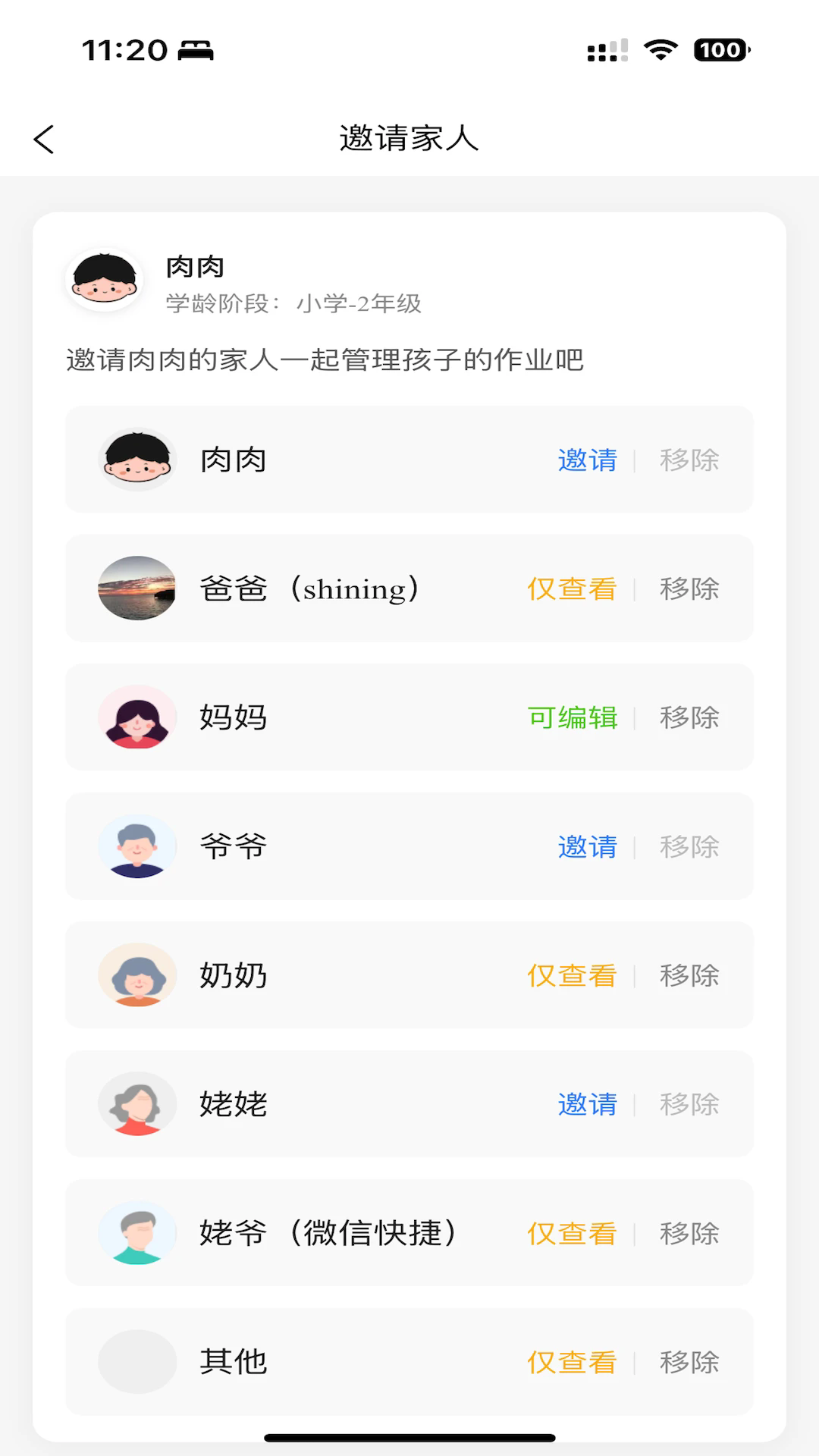This screenshot has height=1456, width=819.
Task: Tap 仅查看 permission for 爸爸 (shining)
Action: pos(572,588)
